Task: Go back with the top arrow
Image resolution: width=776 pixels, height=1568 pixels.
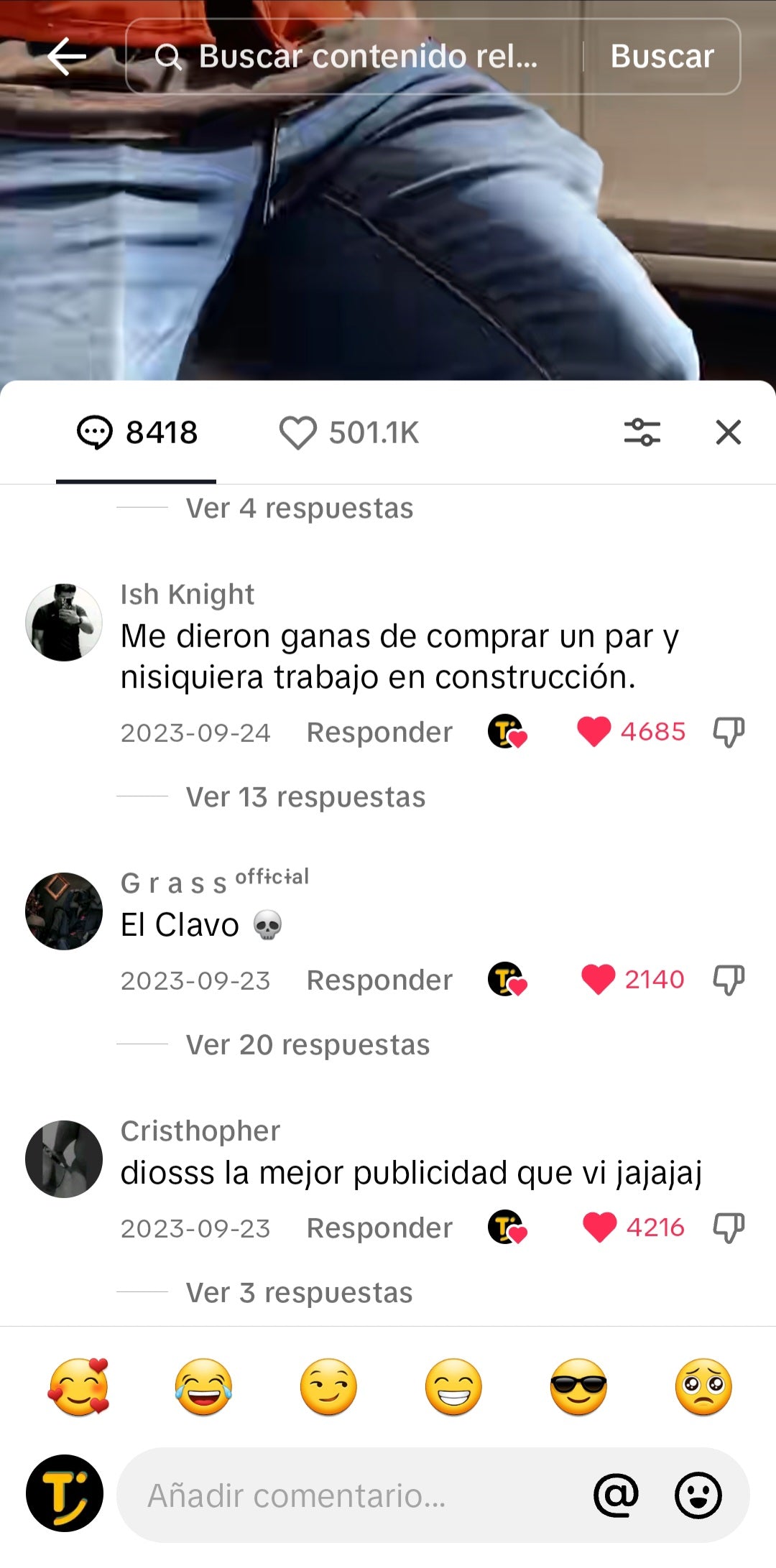Action: [67, 57]
